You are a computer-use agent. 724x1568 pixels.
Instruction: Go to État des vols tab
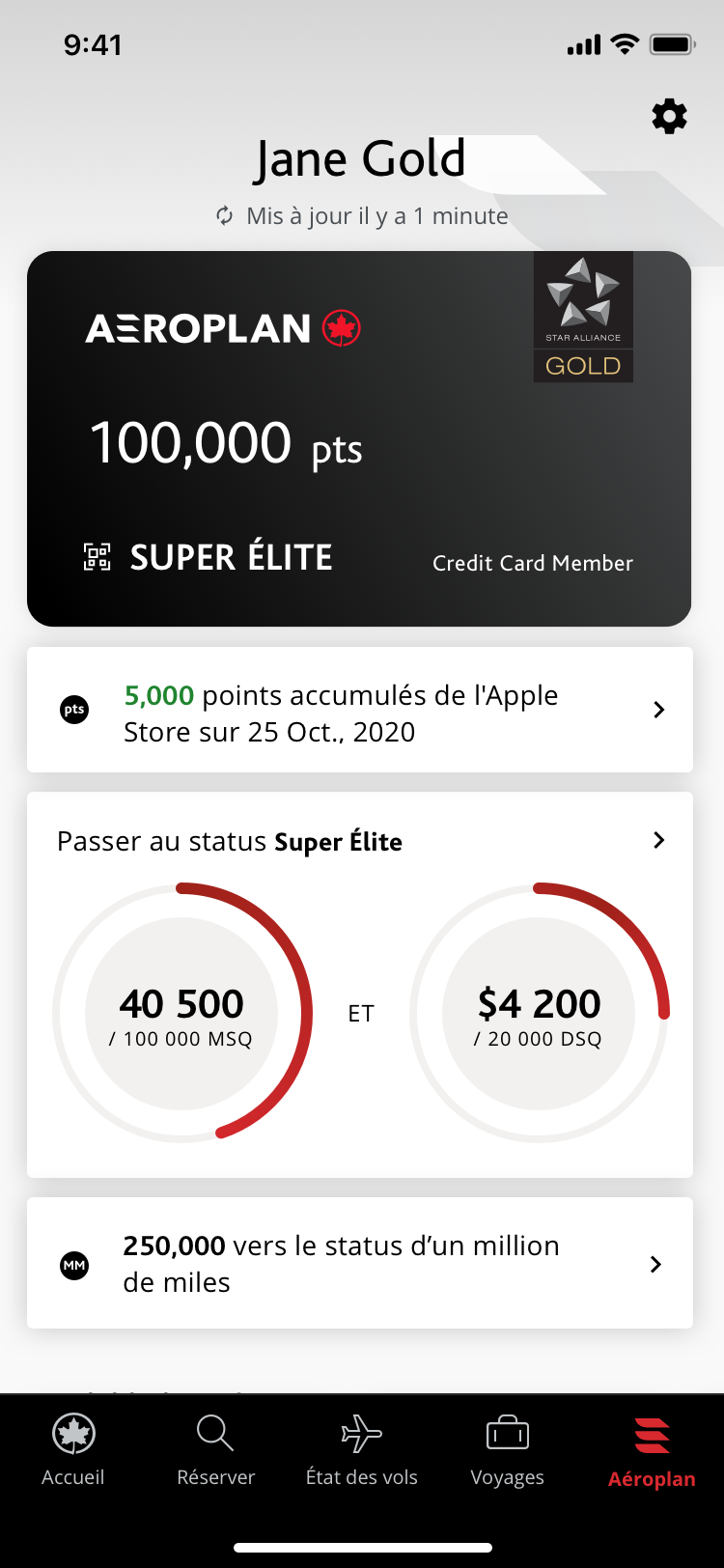(362, 1449)
